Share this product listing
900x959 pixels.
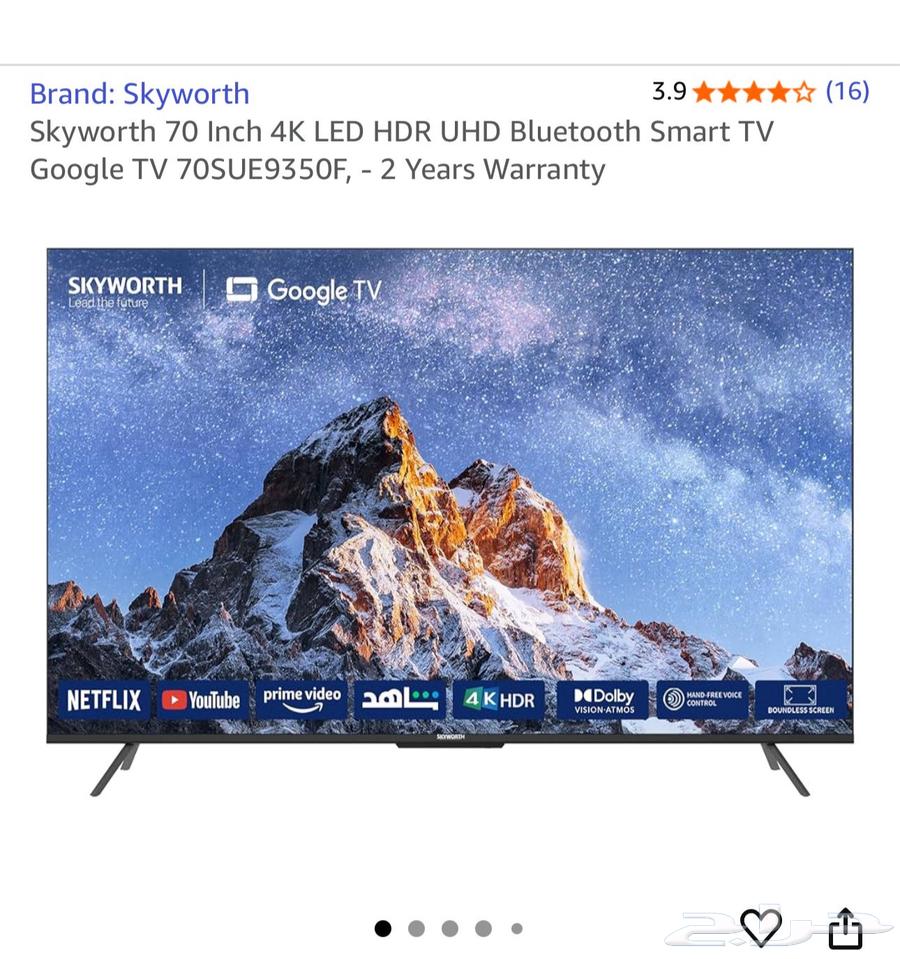coord(845,929)
